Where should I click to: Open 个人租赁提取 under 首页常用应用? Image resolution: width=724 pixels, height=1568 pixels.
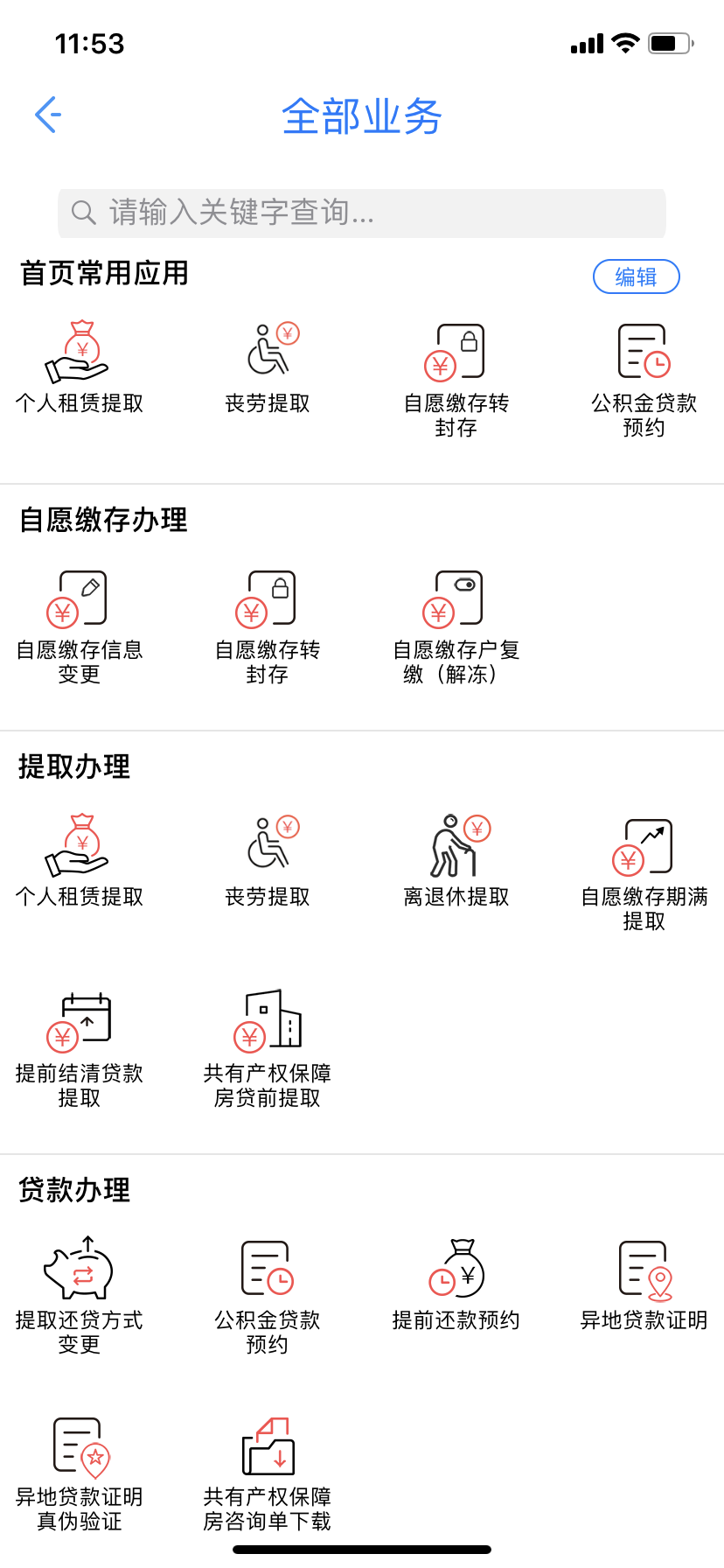(x=80, y=367)
